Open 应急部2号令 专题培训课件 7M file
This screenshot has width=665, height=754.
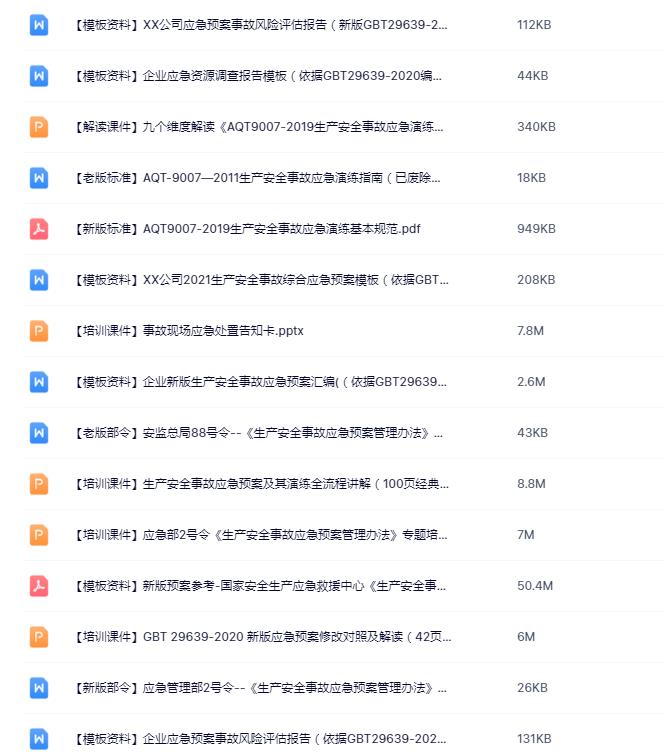coord(260,535)
